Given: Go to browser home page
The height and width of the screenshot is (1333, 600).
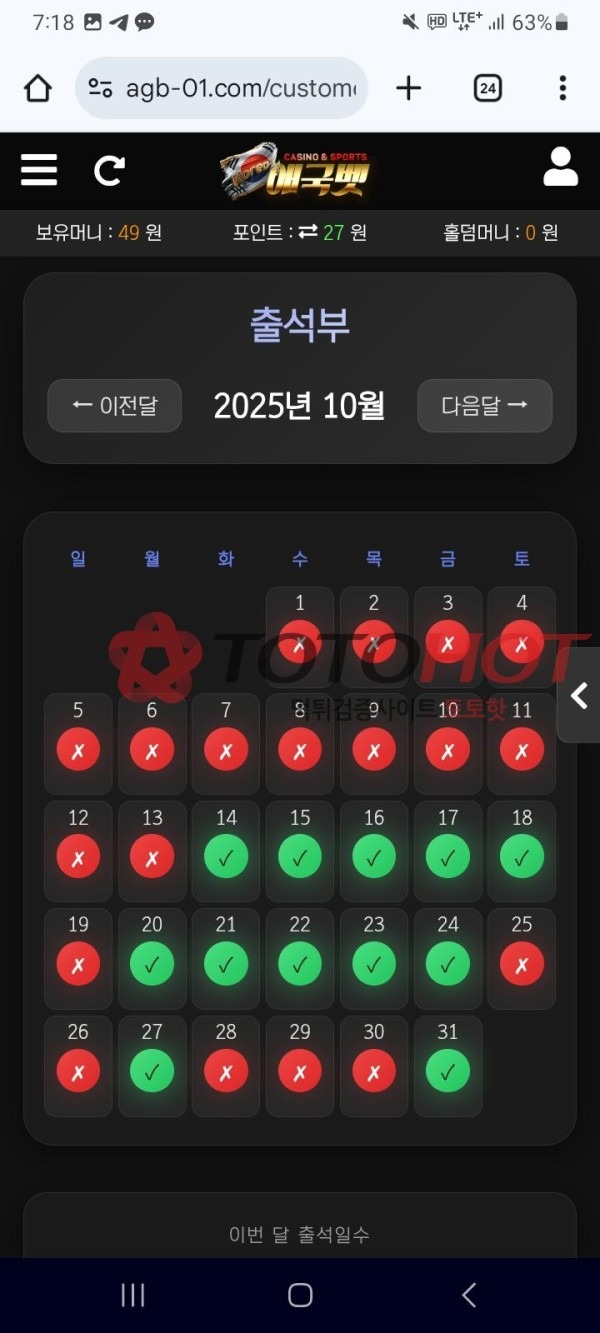Looking at the screenshot, I should [38, 88].
